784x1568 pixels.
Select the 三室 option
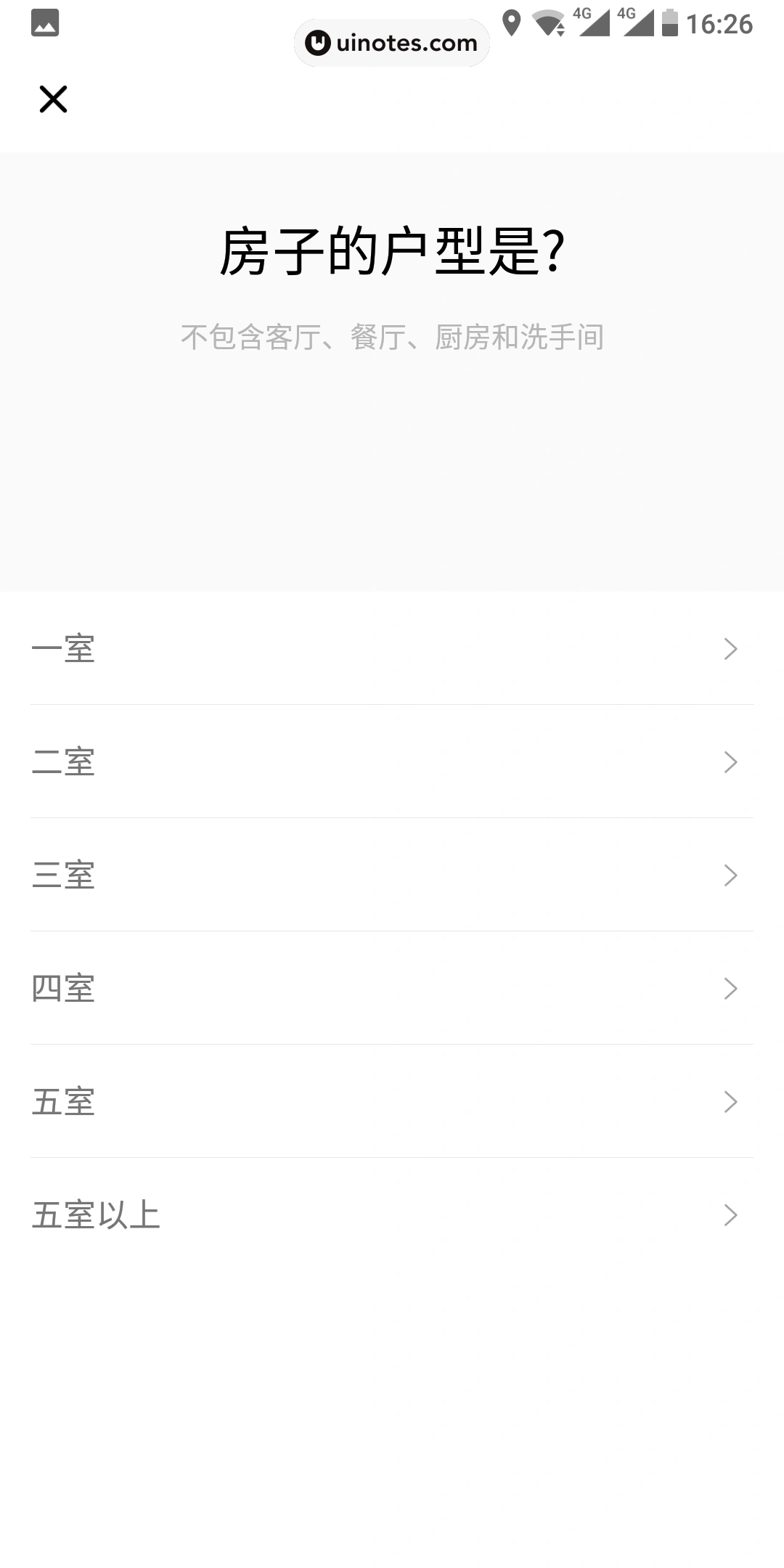coord(63,875)
